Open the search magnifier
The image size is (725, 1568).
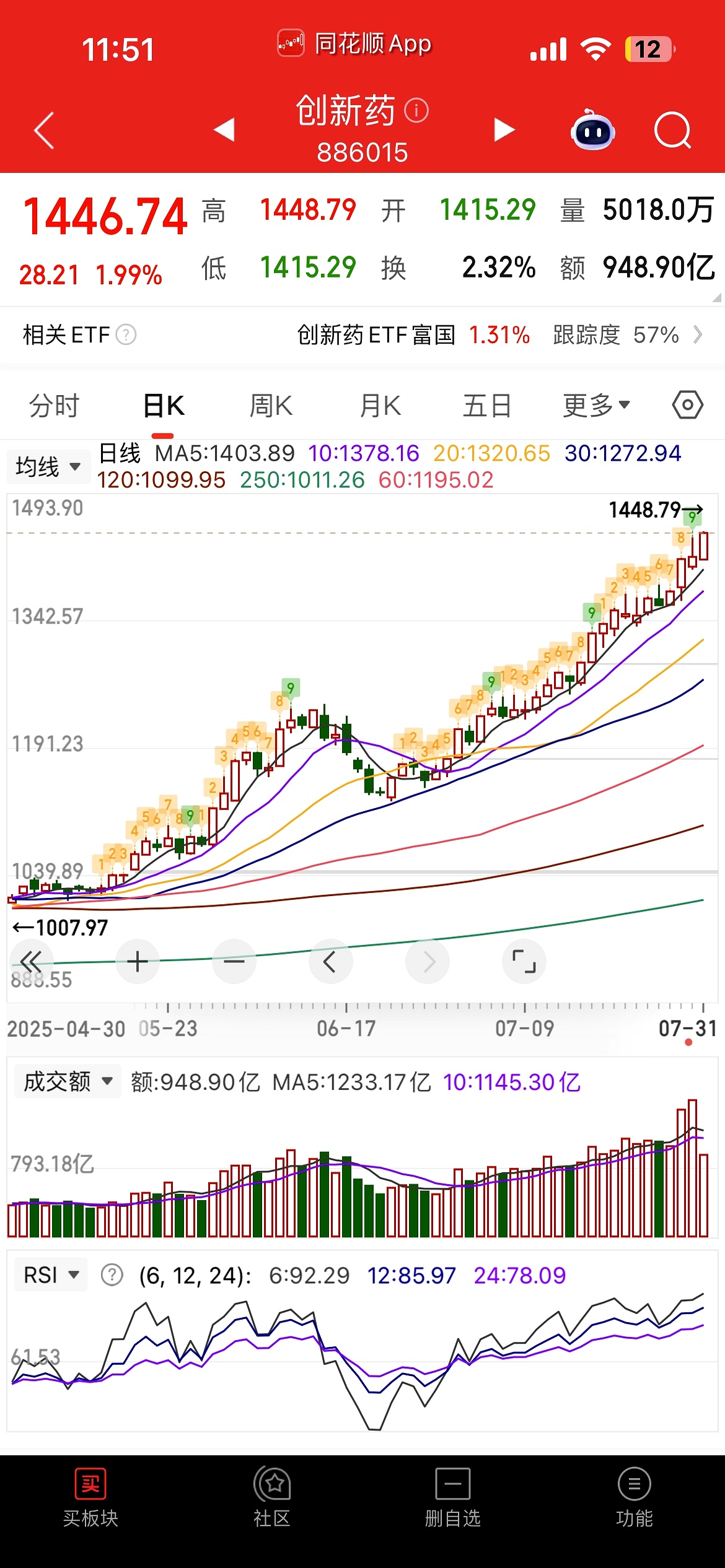point(673,130)
